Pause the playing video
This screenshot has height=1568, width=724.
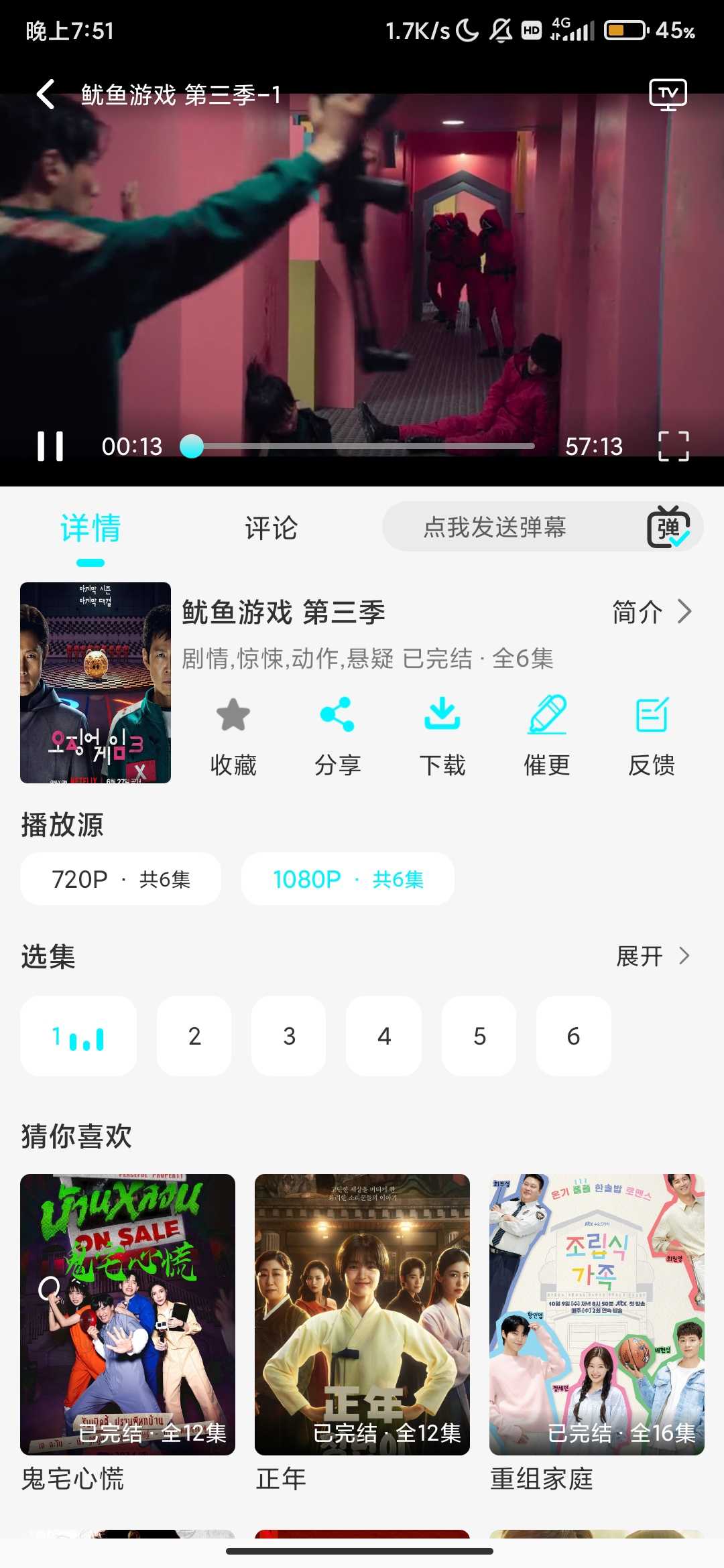click(x=50, y=446)
